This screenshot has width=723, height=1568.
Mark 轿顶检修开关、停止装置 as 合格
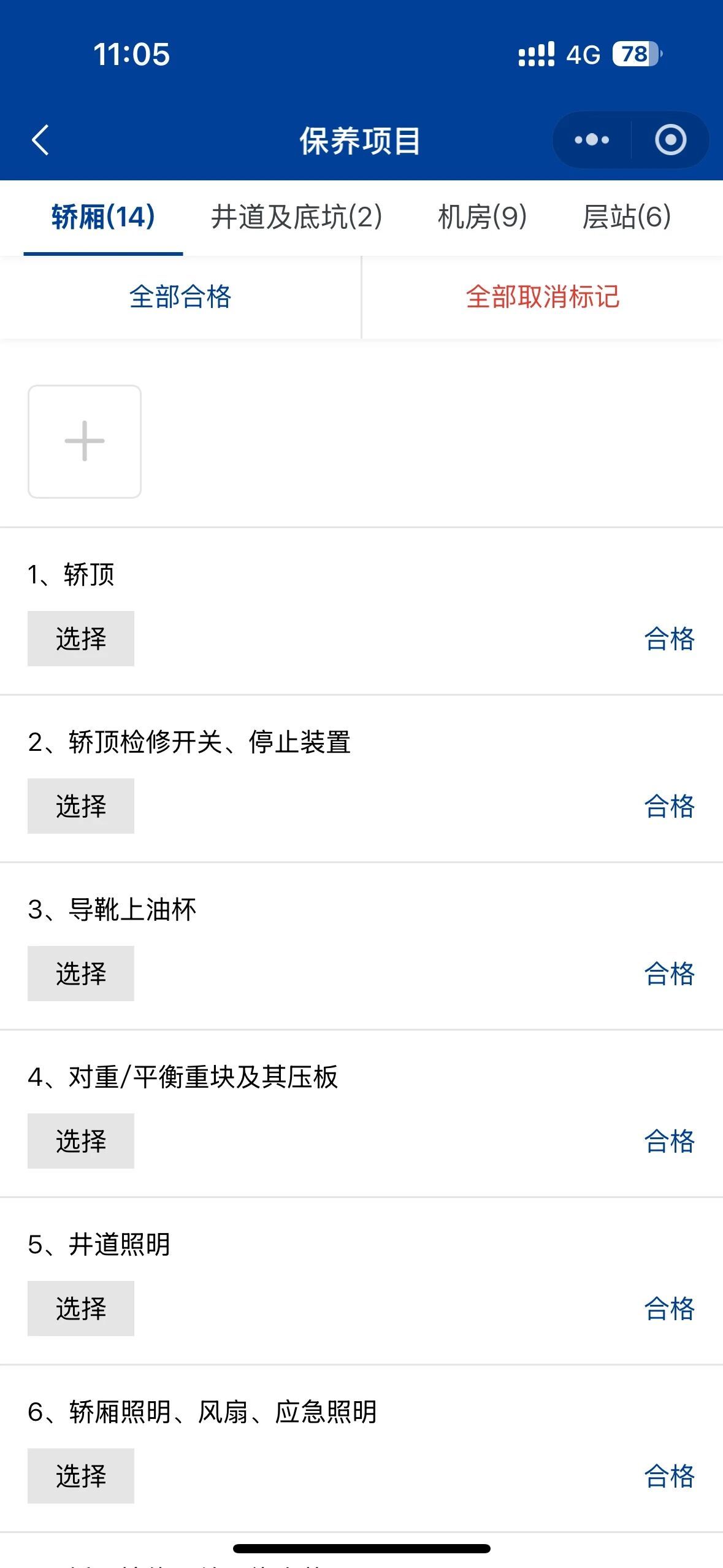[669, 806]
